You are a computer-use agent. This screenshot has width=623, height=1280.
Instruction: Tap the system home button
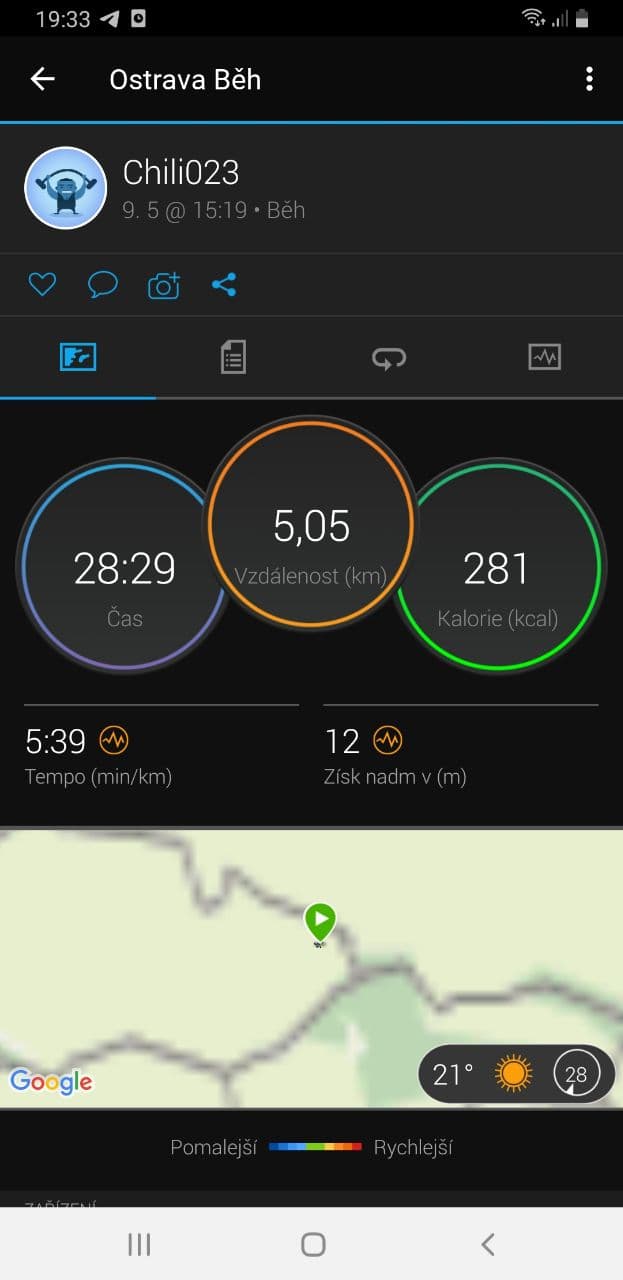pos(313,1244)
